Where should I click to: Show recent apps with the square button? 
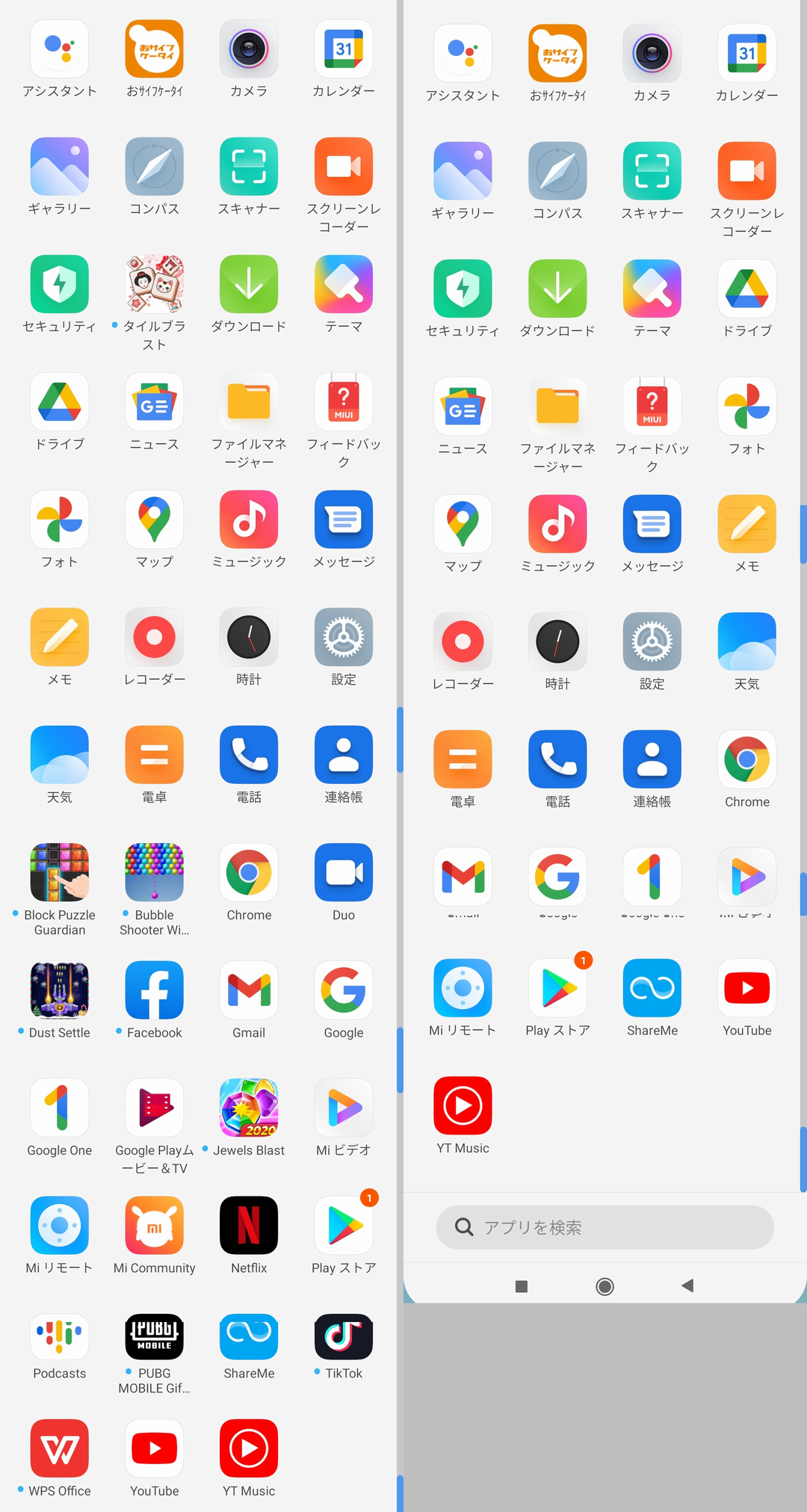pyautogui.click(x=522, y=1286)
